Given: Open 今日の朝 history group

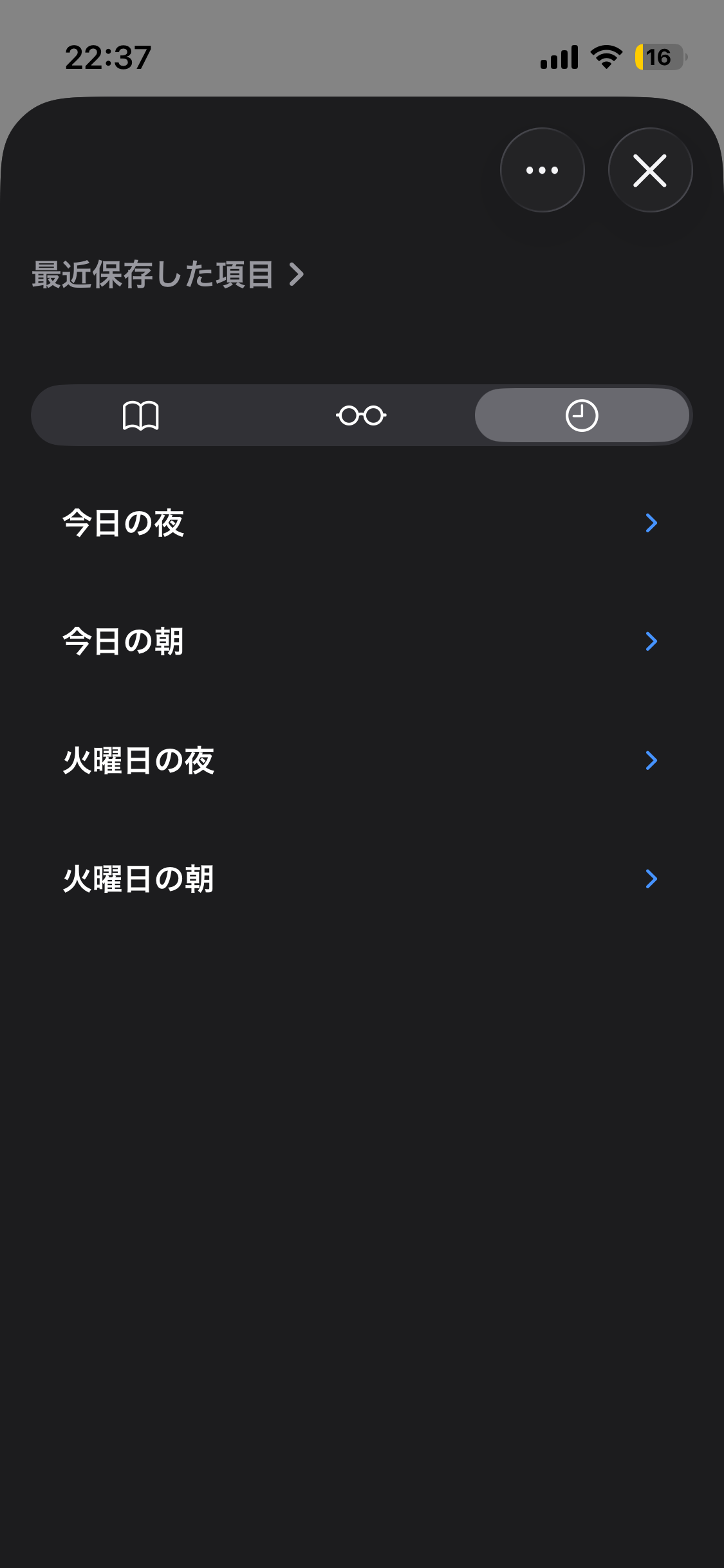Looking at the screenshot, I should click(x=360, y=641).
